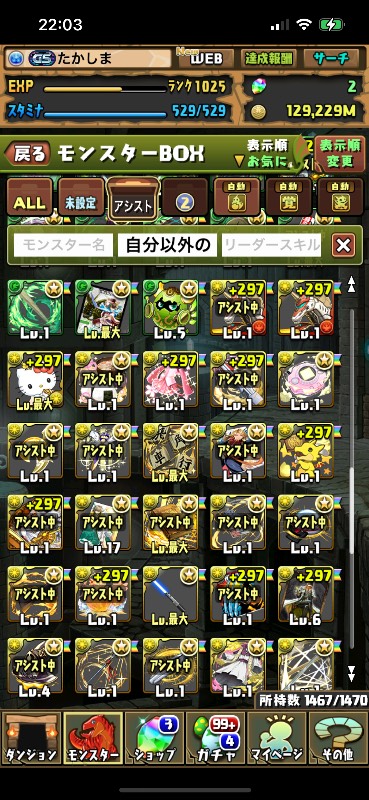
Task: Tap the モンスター名 search field
Action: tap(63, 245)
